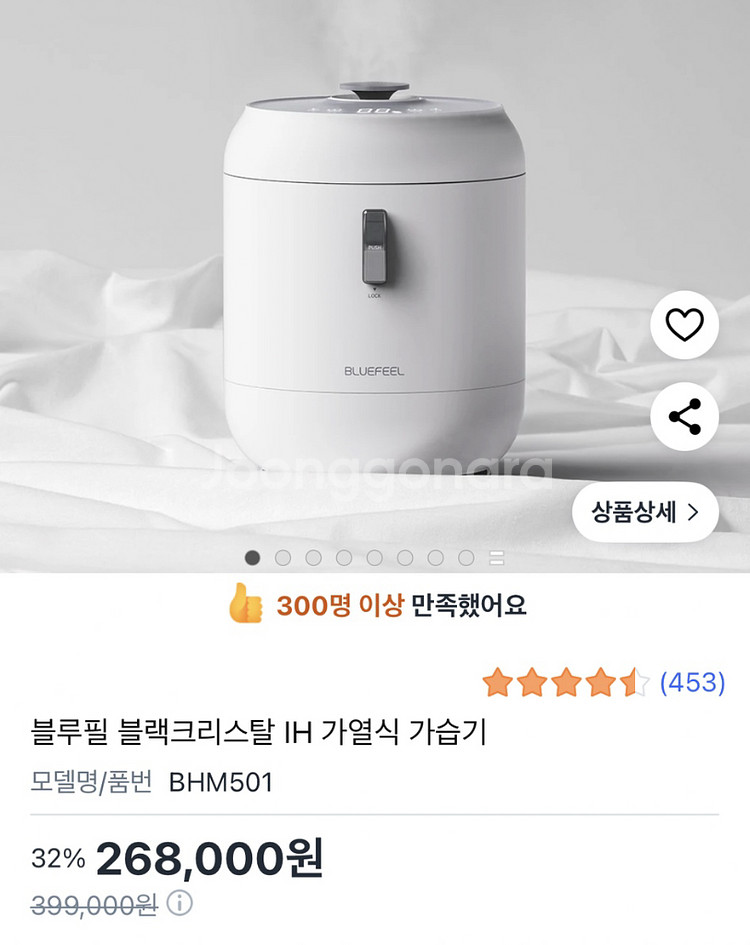Toggle wishlist with the heart icon
This screenshot has height=945, width=750.
click(x=686, y=323)
